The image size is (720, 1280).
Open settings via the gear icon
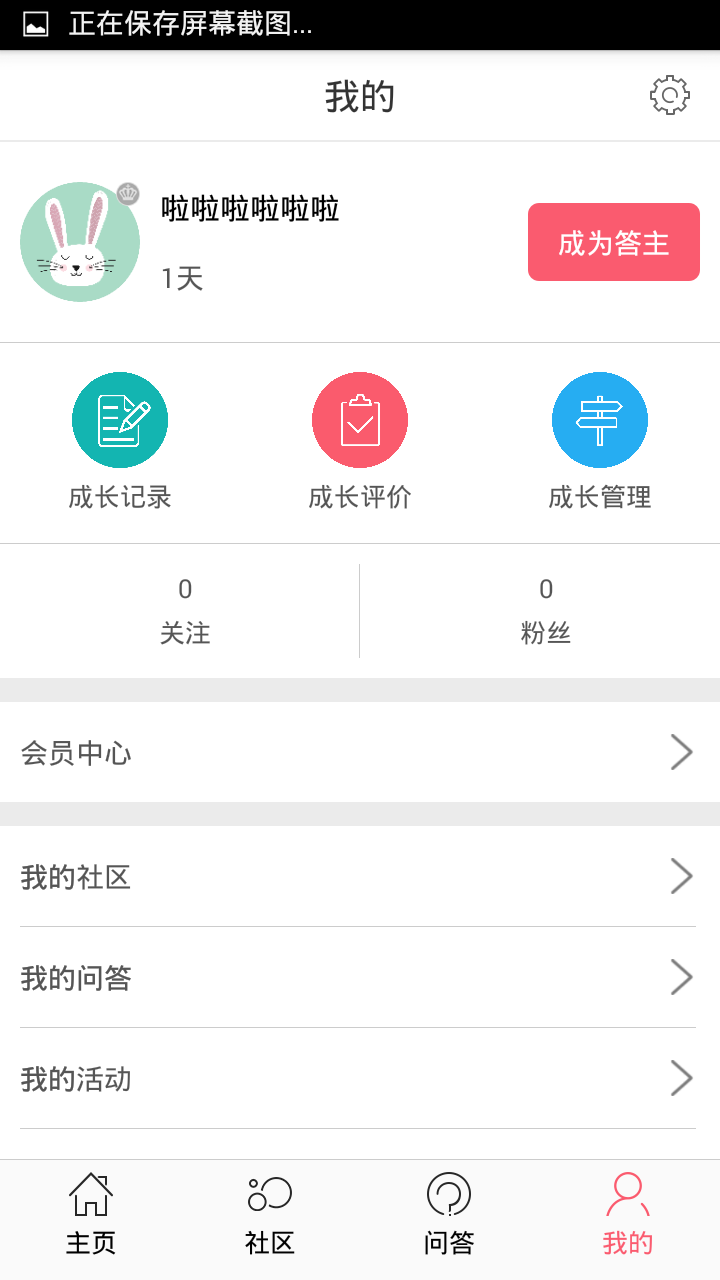tap(669, 96)
